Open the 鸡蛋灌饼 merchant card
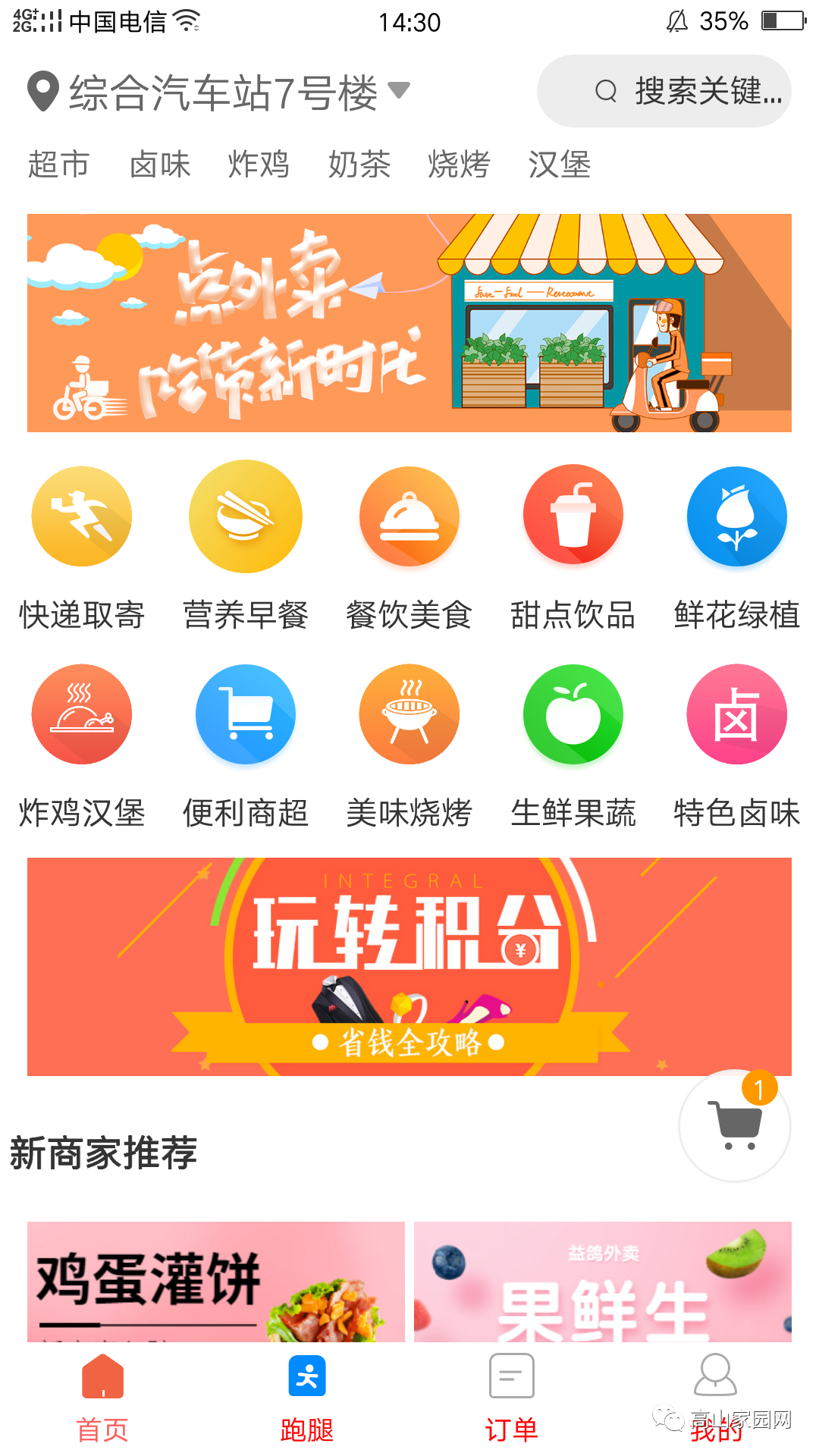 click(x=216, y=1282)
